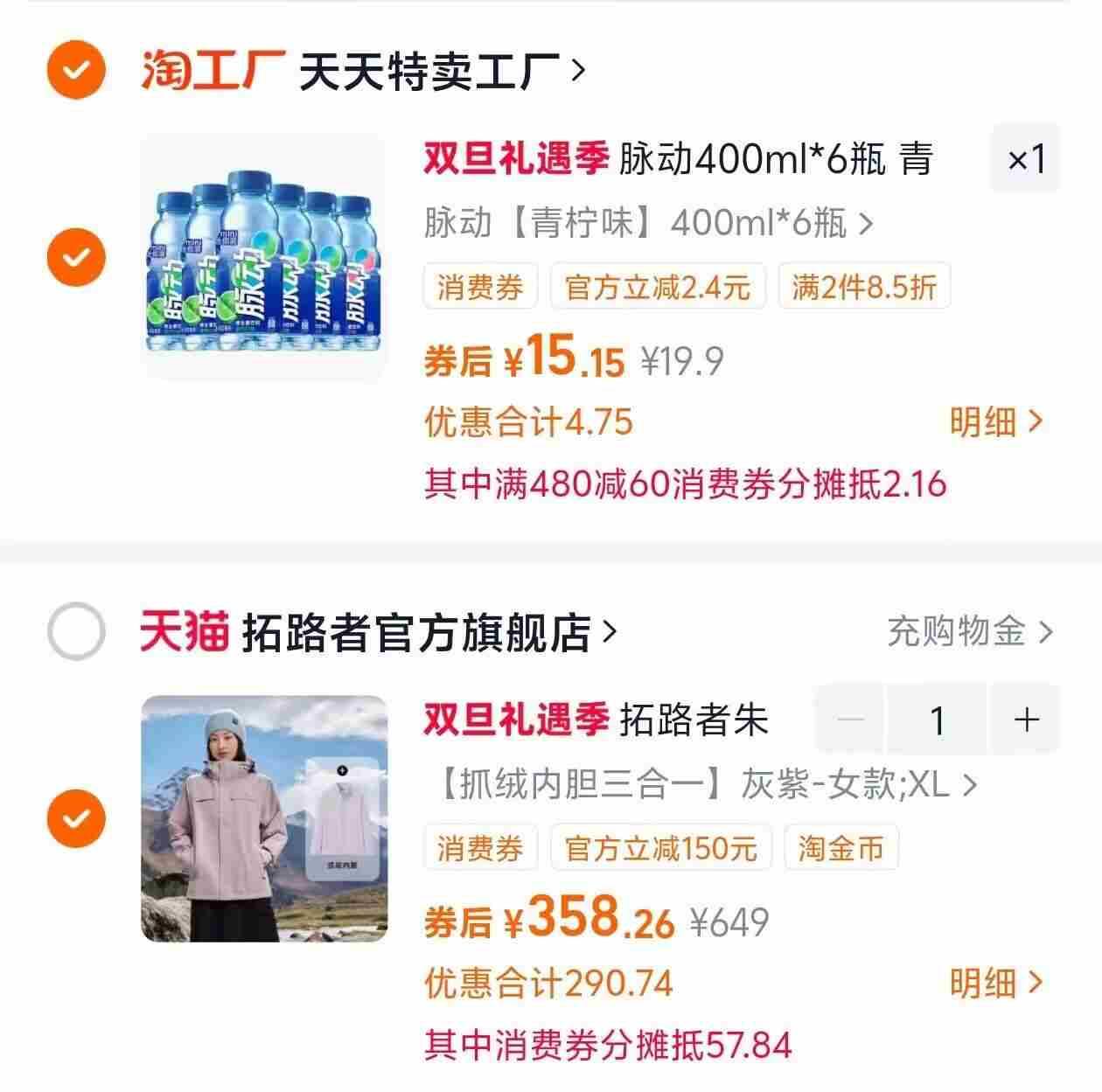Tap the 满2件8.5折 promotion tag
The image size is (1102, 1092).
(x=863, y=287)
